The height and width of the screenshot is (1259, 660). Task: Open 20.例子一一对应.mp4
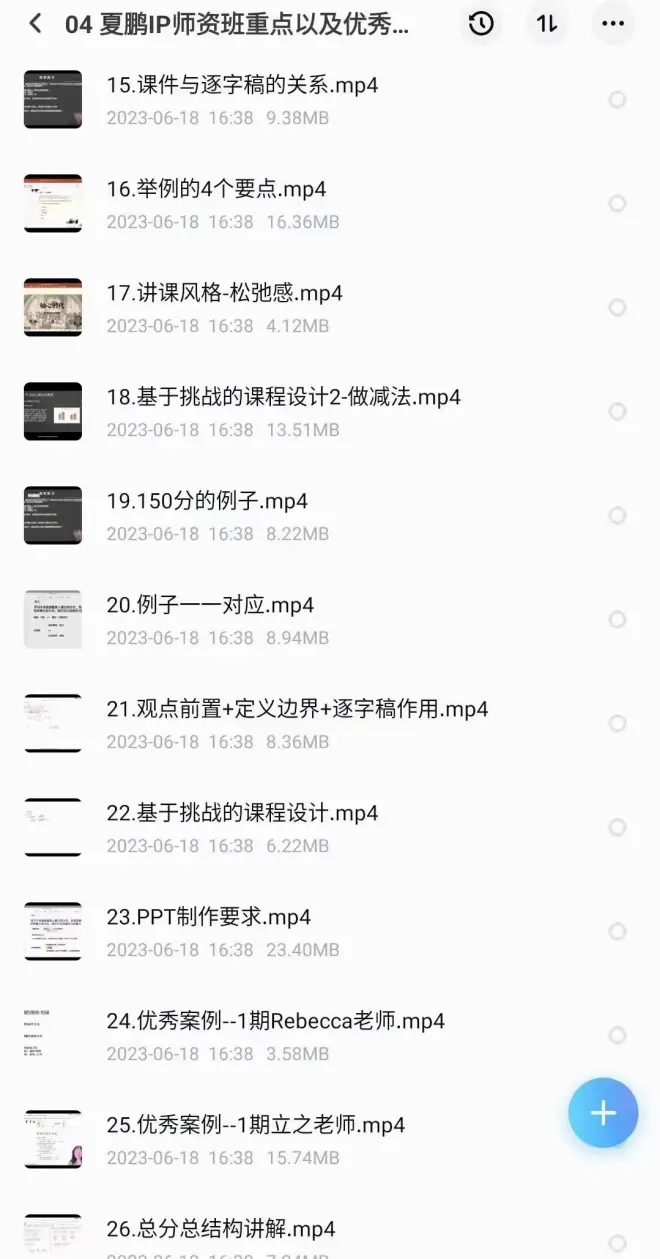(210, 606)
